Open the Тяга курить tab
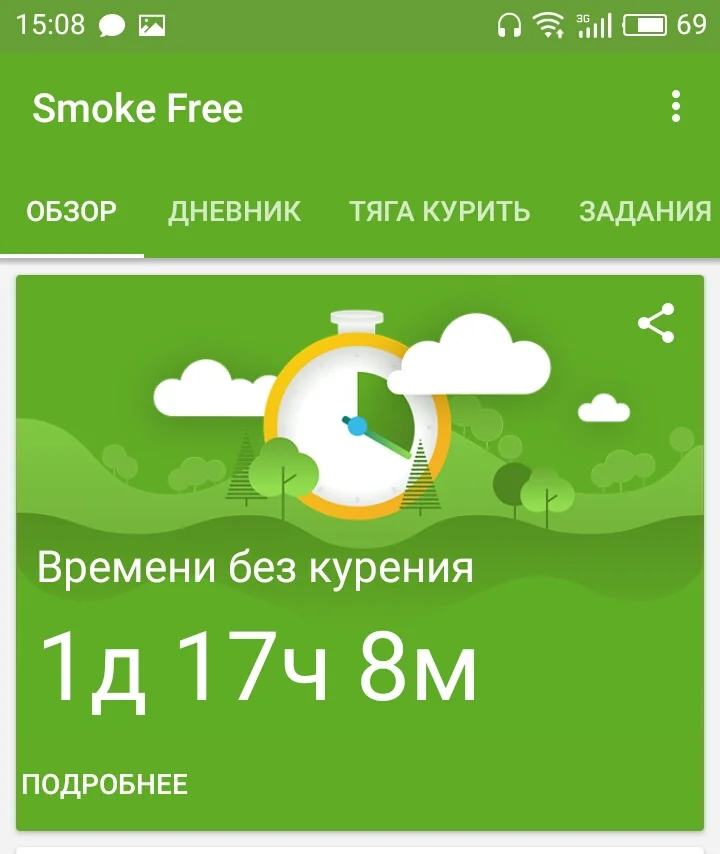The width and height of the screenshot is (720, 854). [x=439, y=212]
